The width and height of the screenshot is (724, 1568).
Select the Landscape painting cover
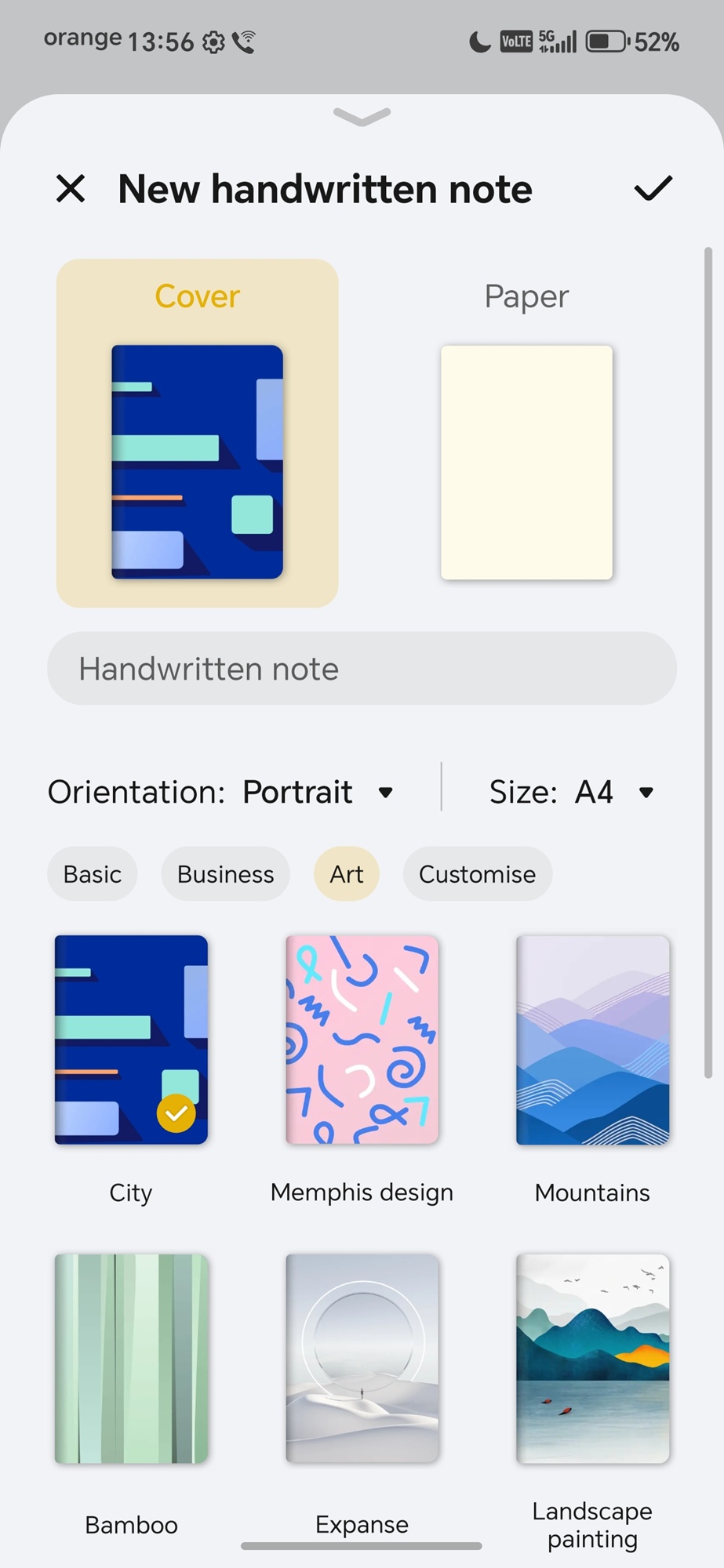pyautogui.click(x=592, y=1359)
